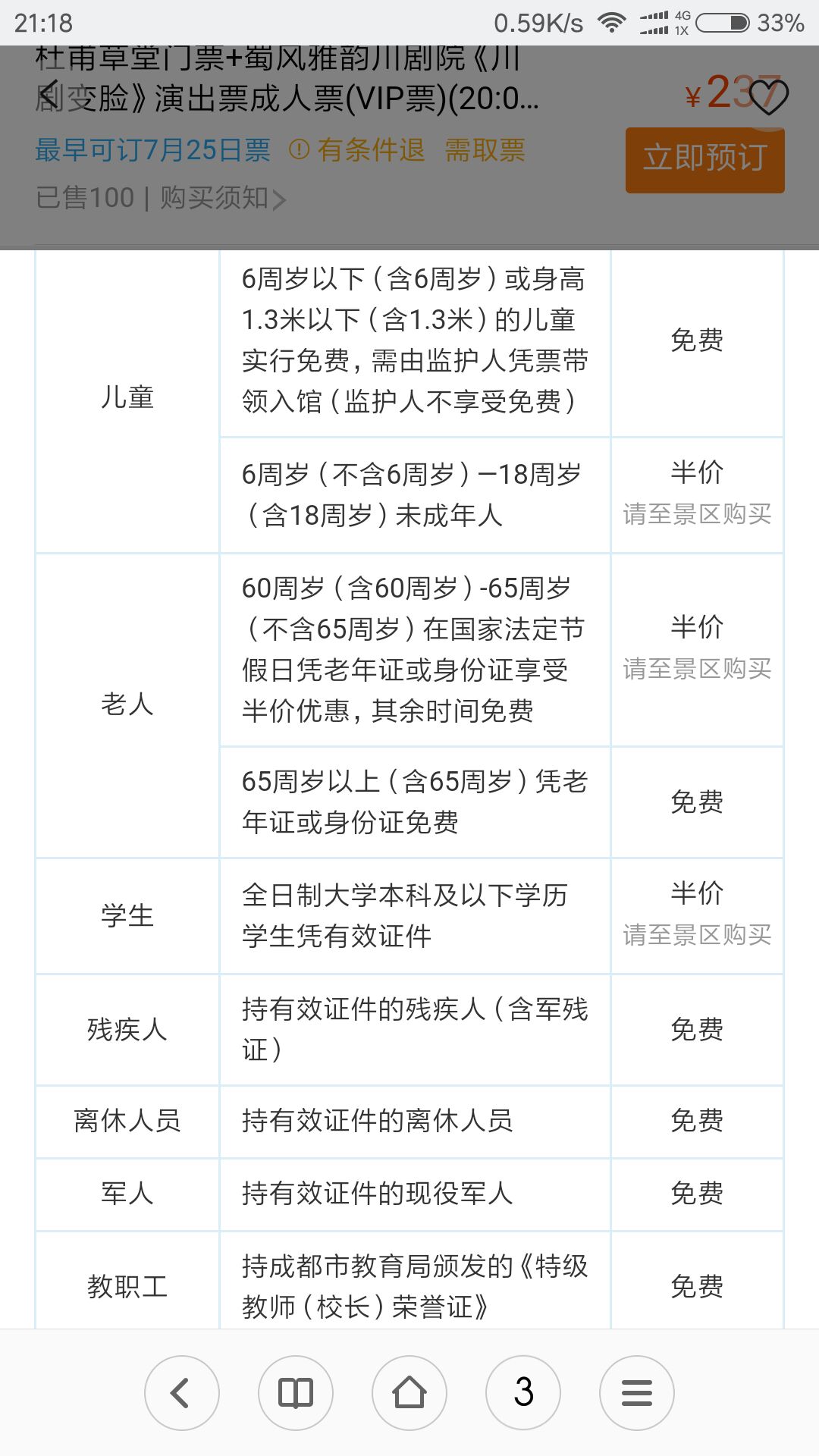Go back using the top-left arrow

49,95
